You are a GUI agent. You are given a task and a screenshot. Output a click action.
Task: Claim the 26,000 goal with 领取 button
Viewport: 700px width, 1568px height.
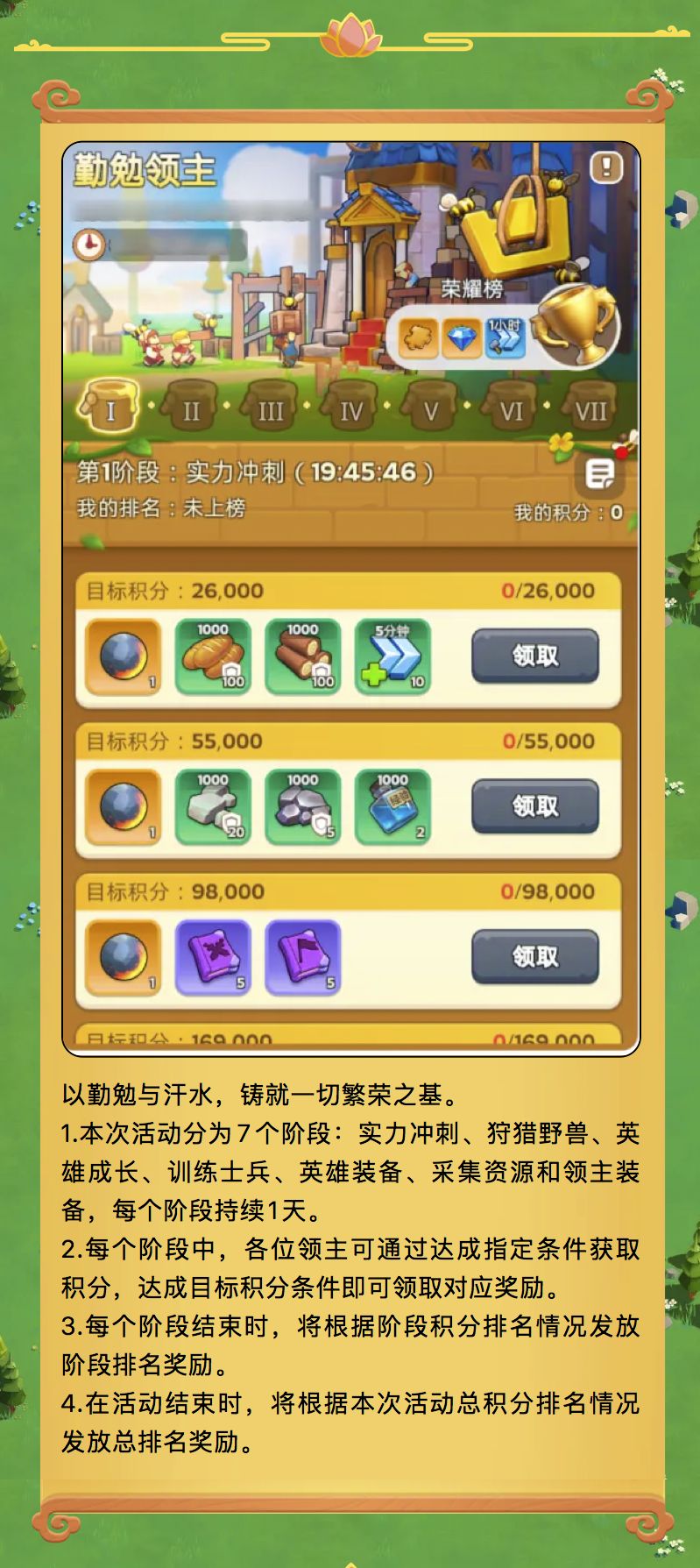coord(535,656)
